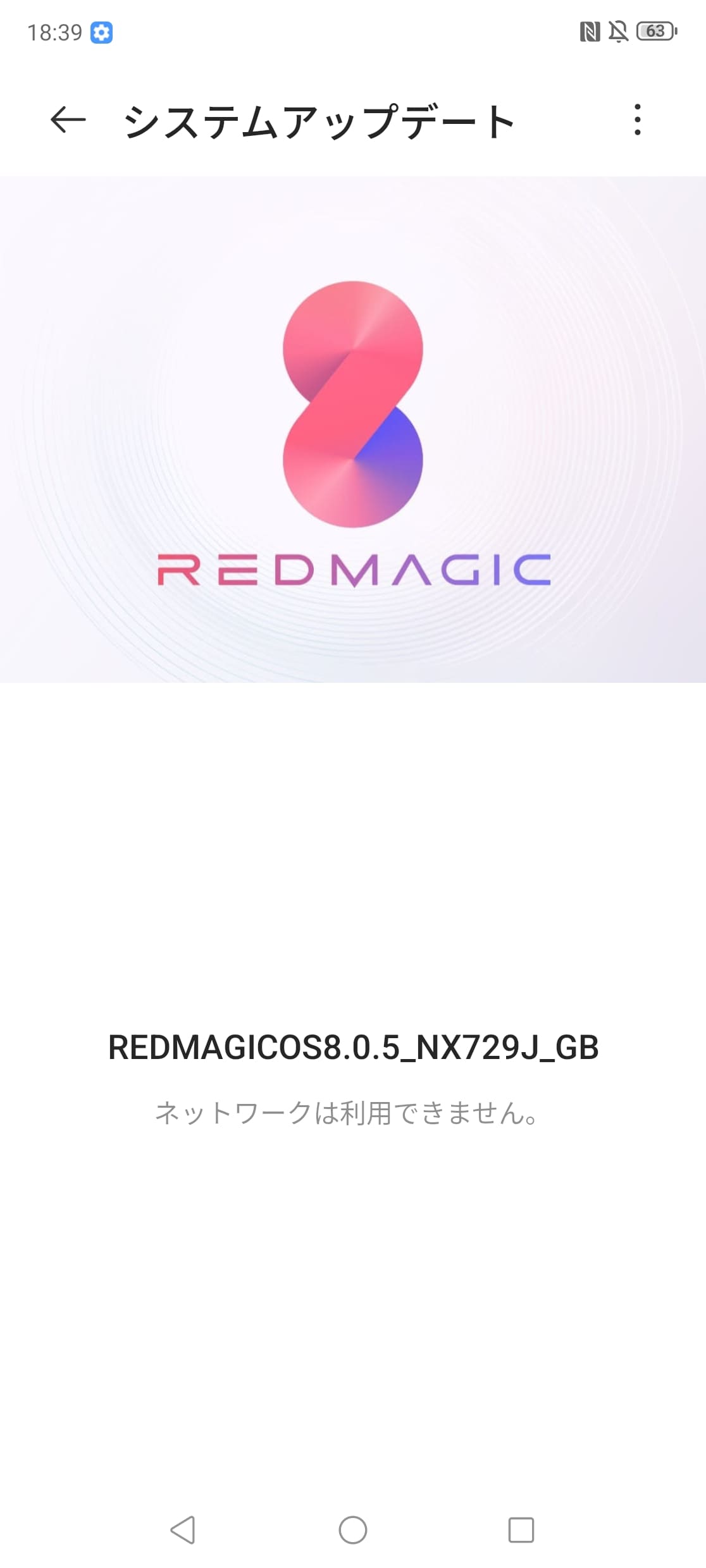Open the three-dot overflow menu
This screenshot has width=706, height=1568.
[637, 119]
